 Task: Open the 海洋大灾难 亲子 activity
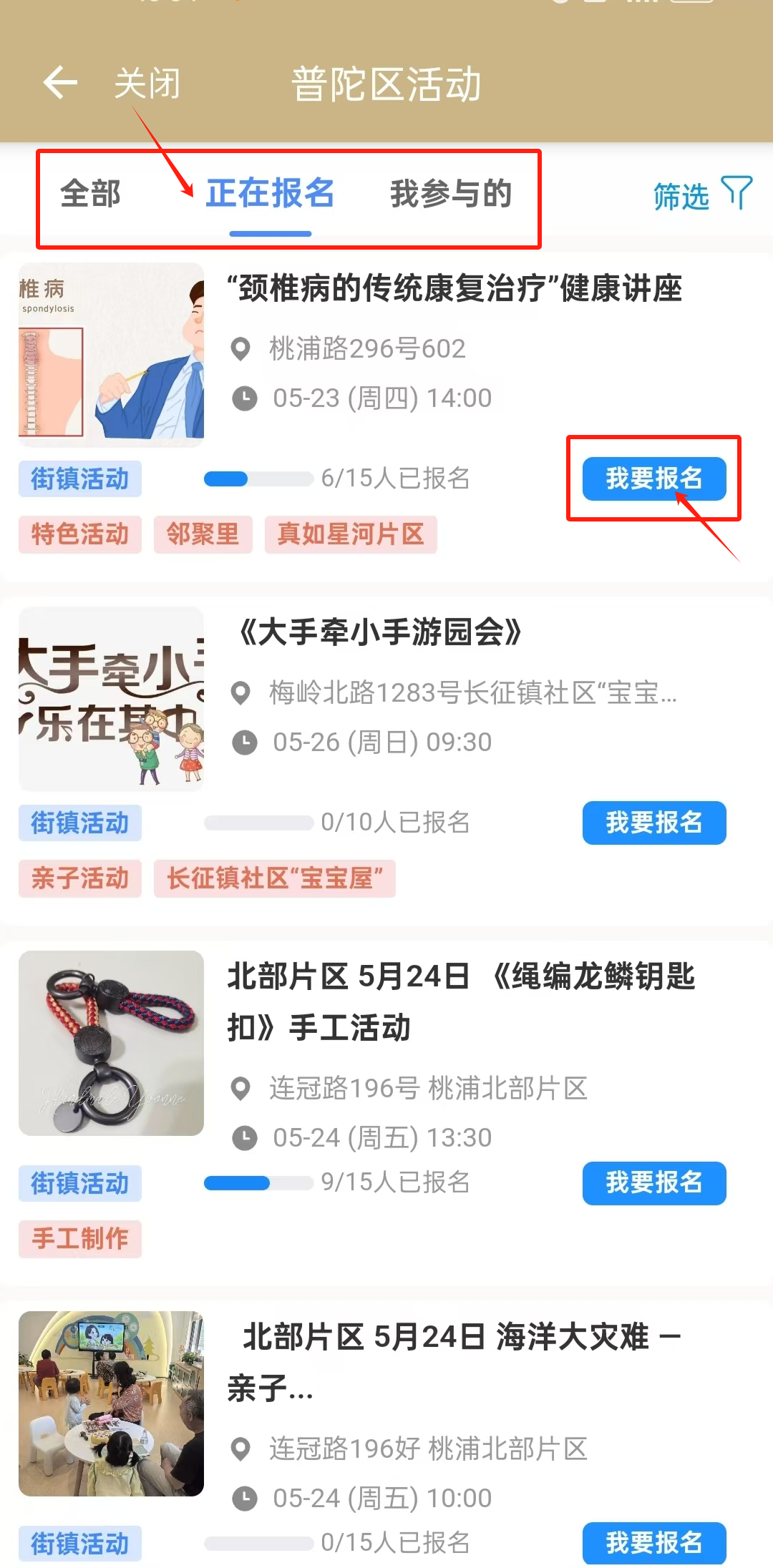coord(454,1361)
